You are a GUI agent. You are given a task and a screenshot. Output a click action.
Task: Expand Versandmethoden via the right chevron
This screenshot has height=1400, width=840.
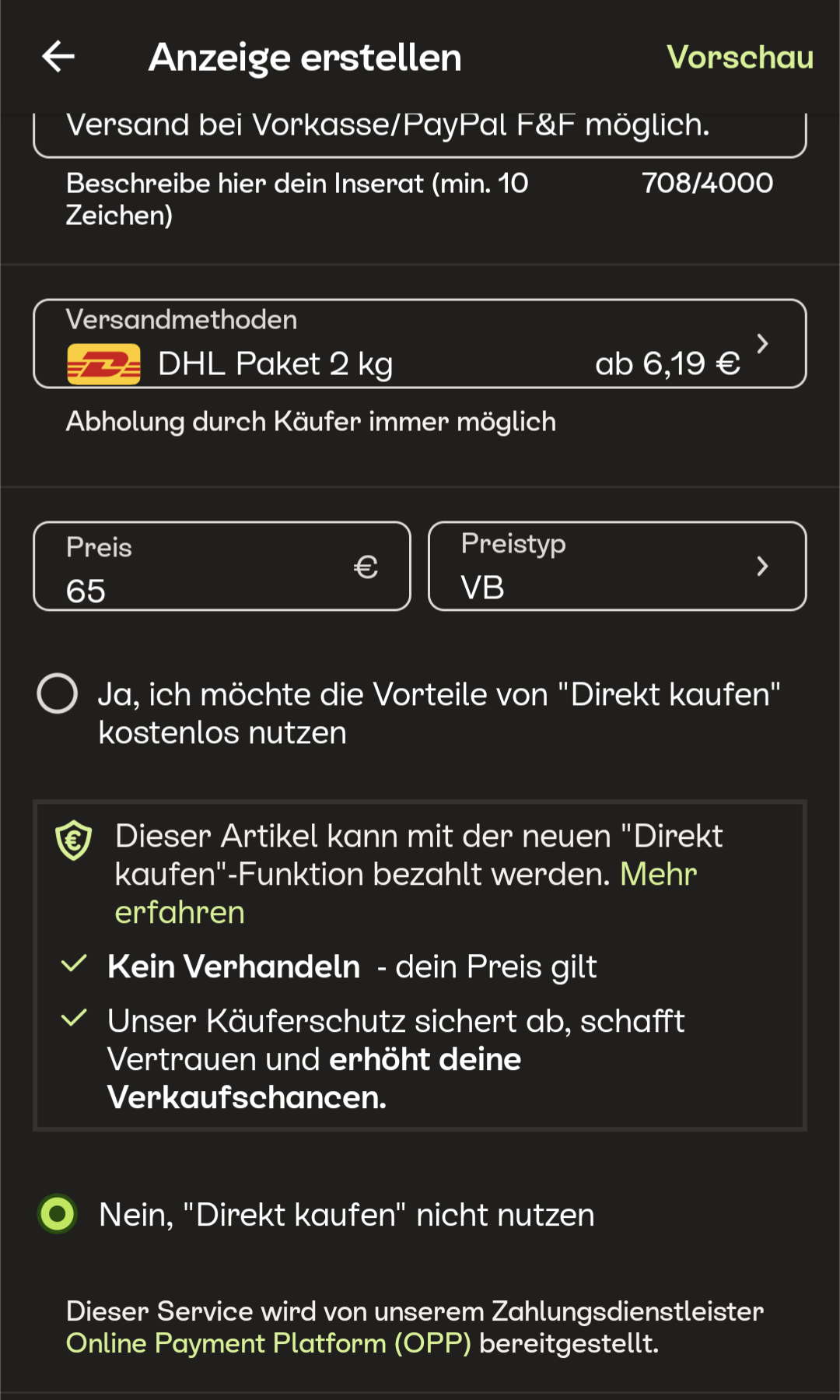763,343
